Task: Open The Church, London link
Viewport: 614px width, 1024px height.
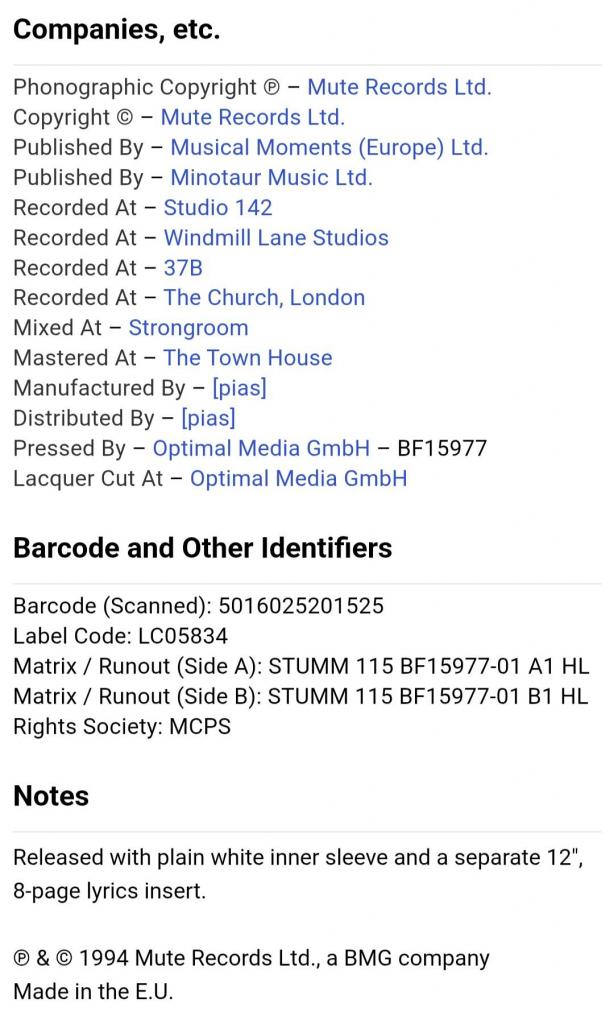Action: [264, 297]
